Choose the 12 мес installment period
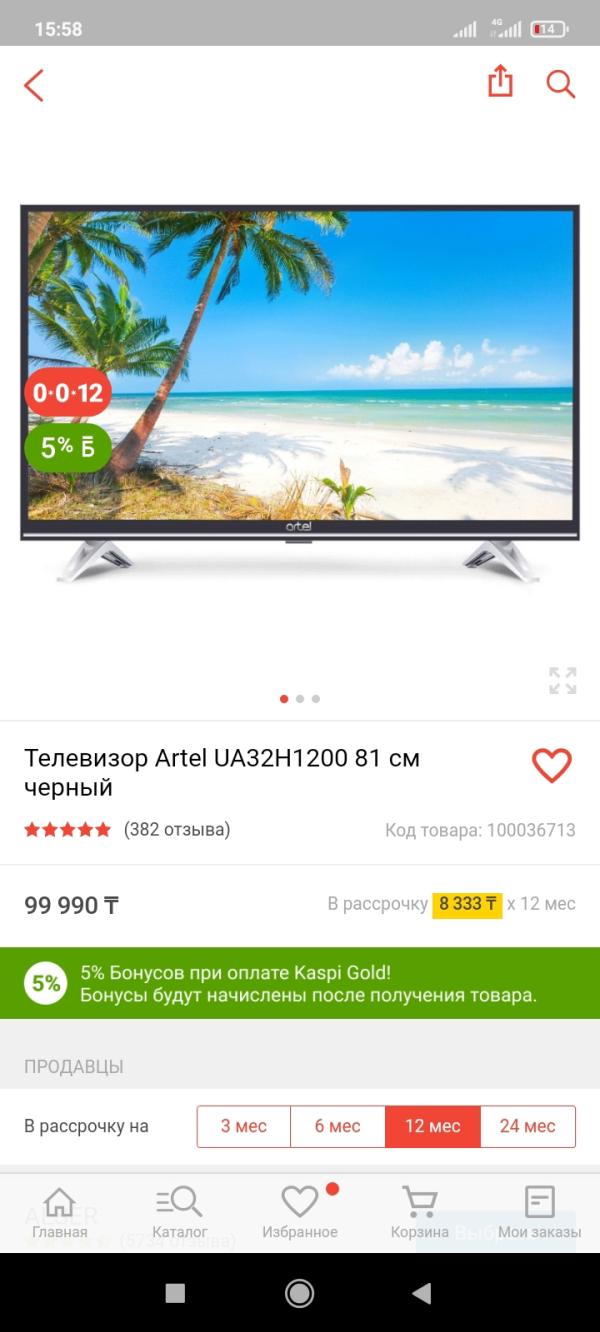Screen dimensions: 600x1332 pyautogui.click(x=432, y=1126)
